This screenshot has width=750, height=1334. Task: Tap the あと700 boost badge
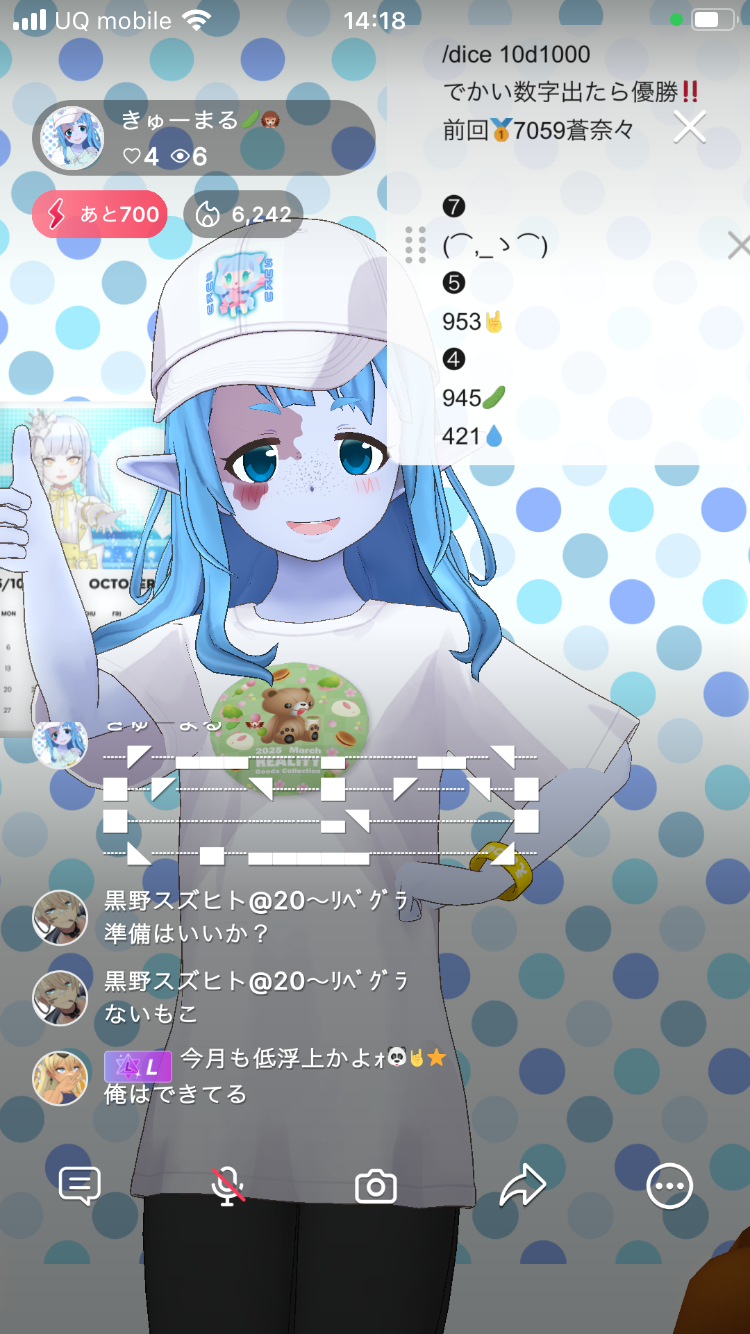(x=99, y=214)
